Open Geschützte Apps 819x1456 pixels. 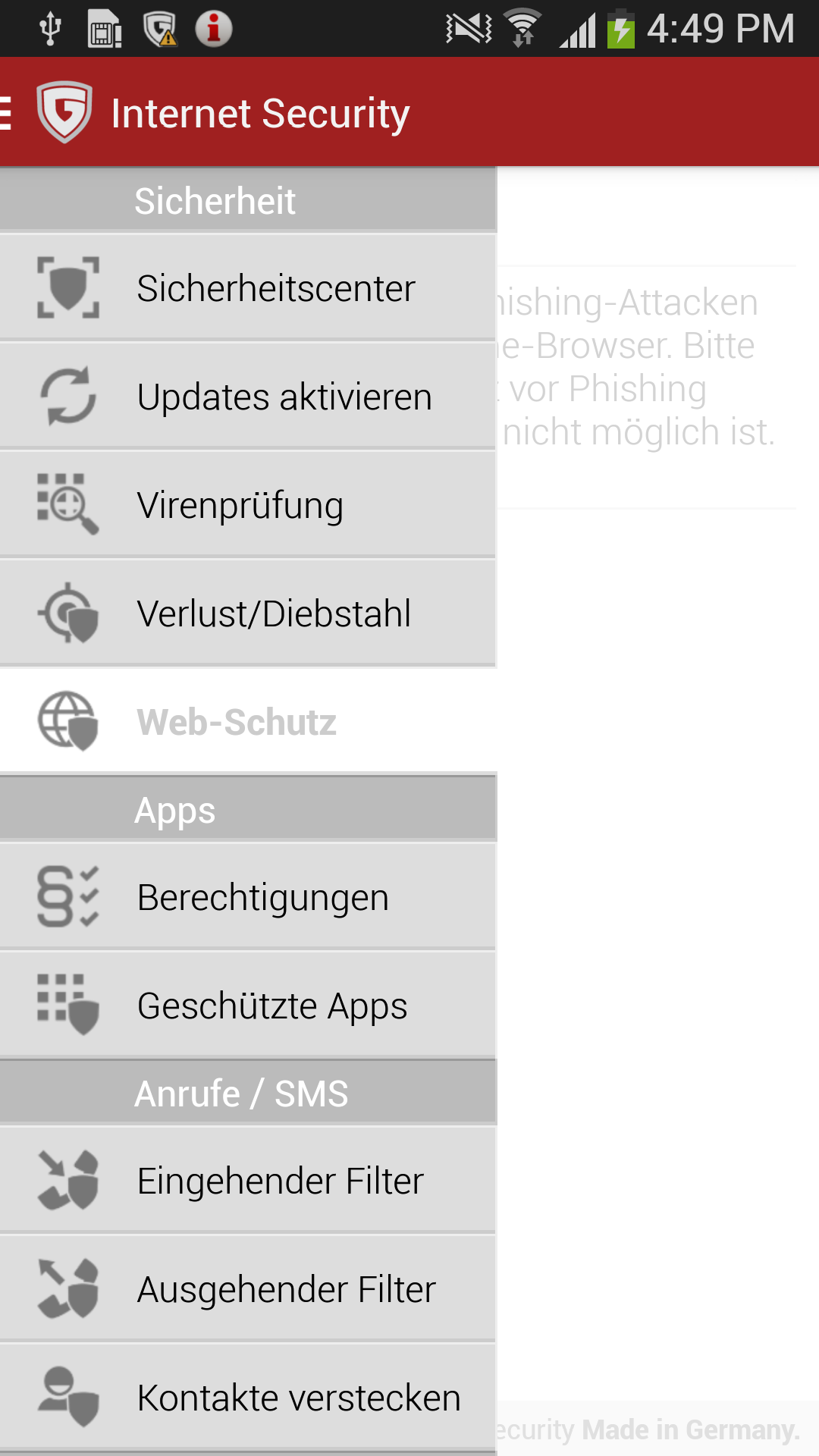coord(247,1006)
